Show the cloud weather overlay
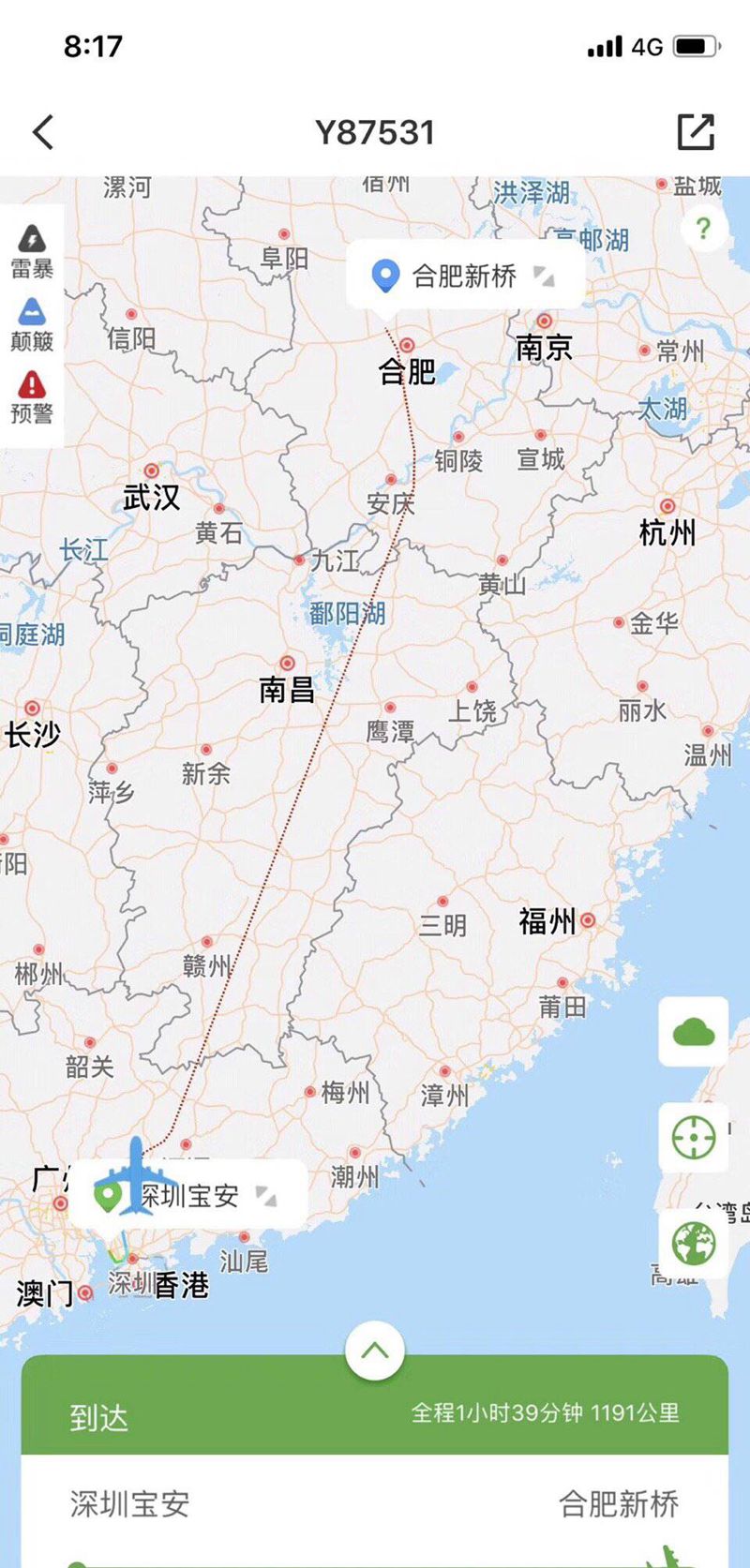Viewport: 750px width, 1568px height. pyautogui.click(x=694, y=1032)
